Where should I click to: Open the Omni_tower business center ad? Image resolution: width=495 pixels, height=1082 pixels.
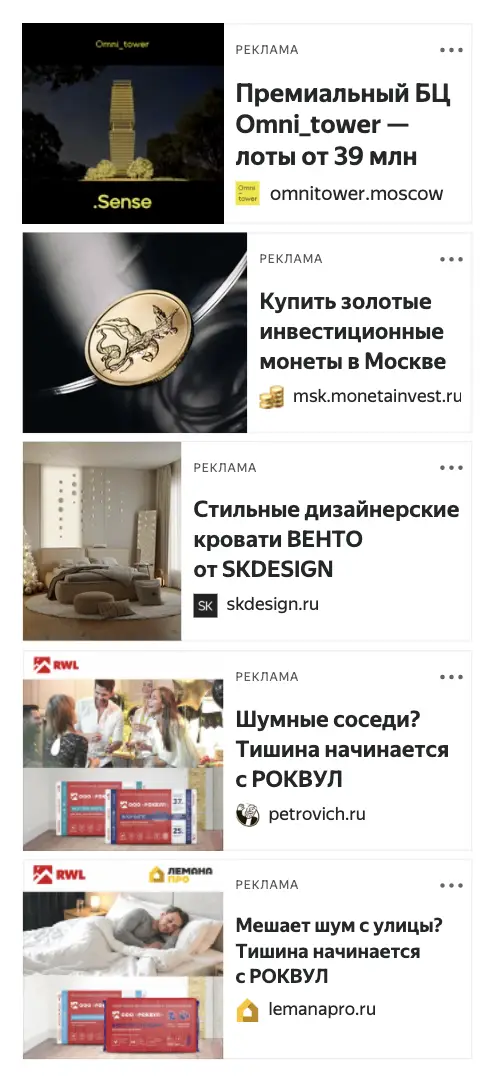click(x=343, y=125)
